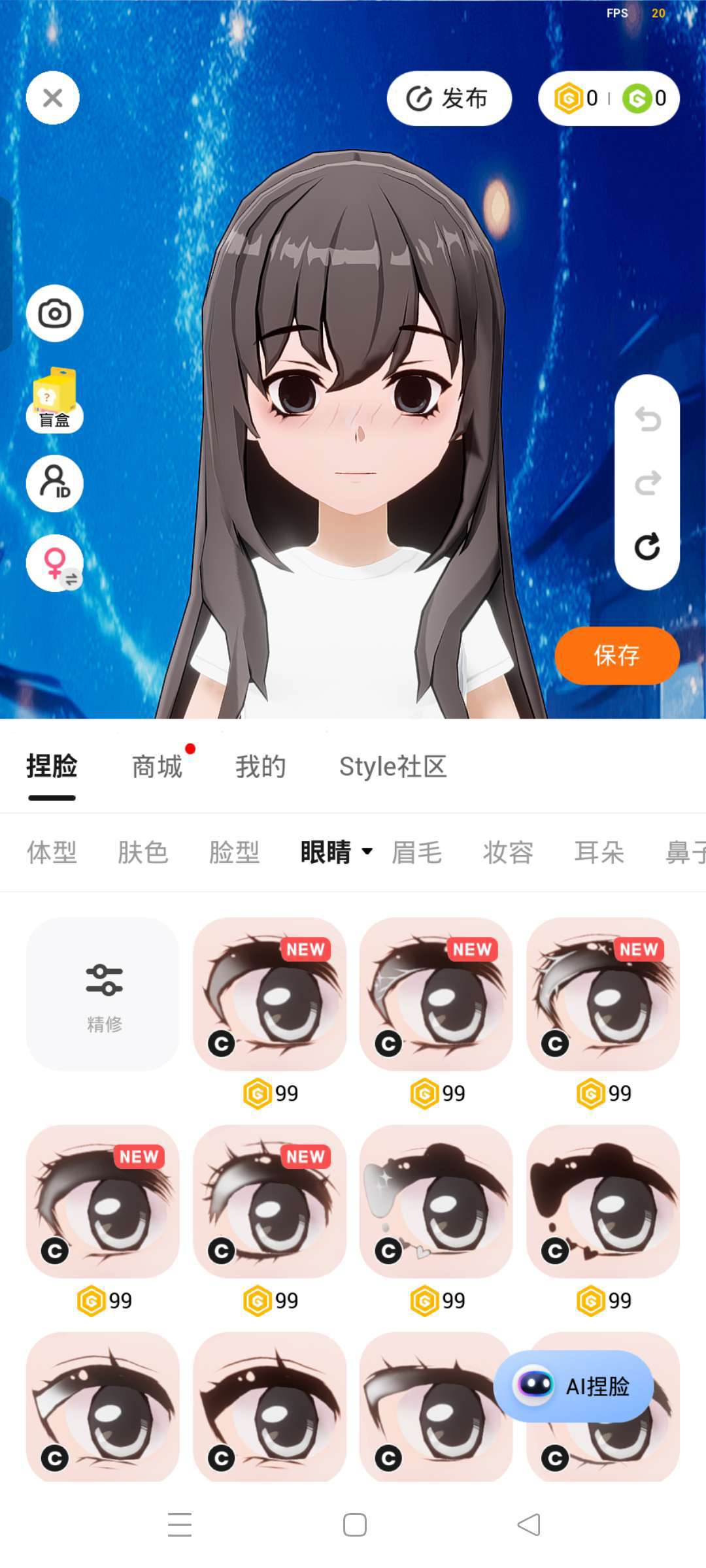Select the 肤色 category
The width and height of the screenshot is (706, 1568).
(x=143, y=853)
